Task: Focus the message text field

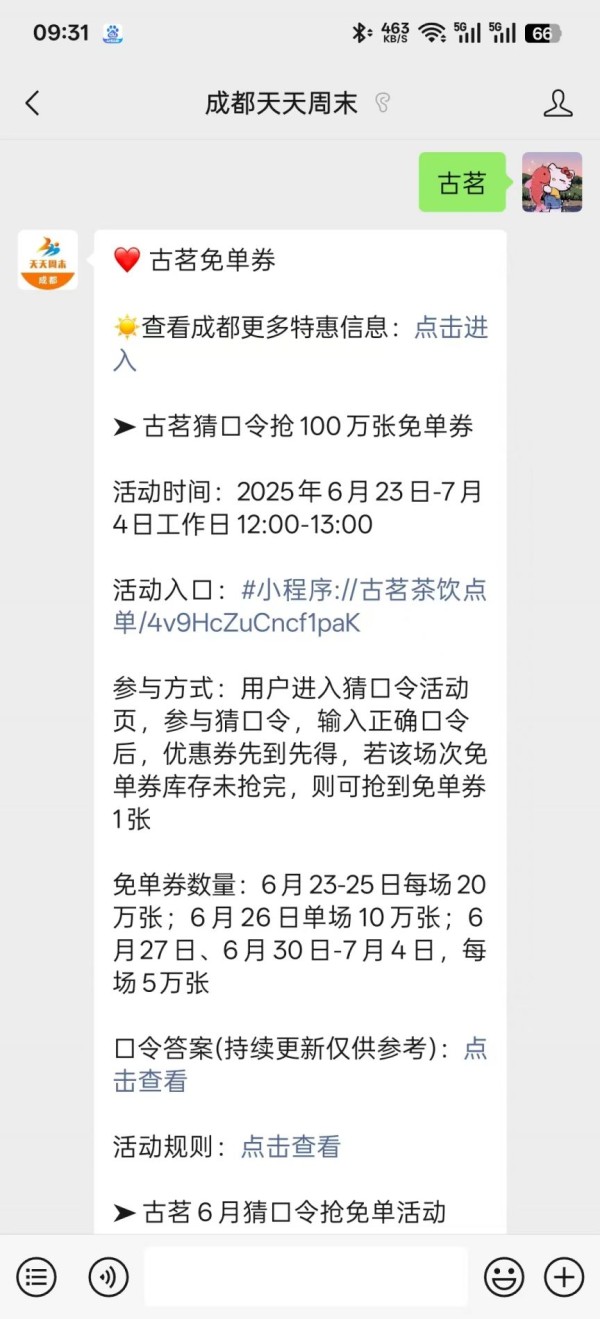Action: pos(305,1276)
